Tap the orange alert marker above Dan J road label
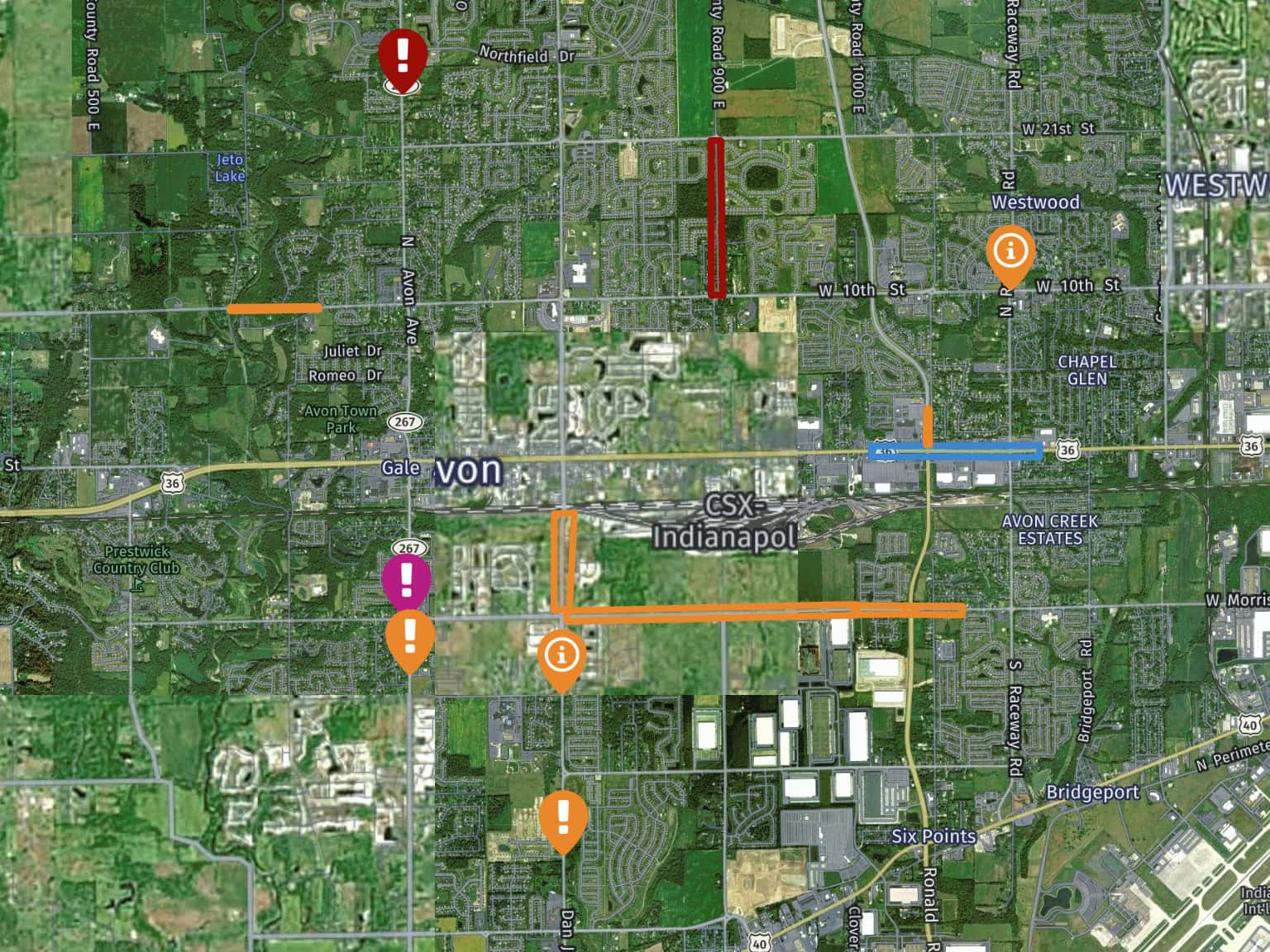The width and height of the screenshot is (1270, 952). 563,816
